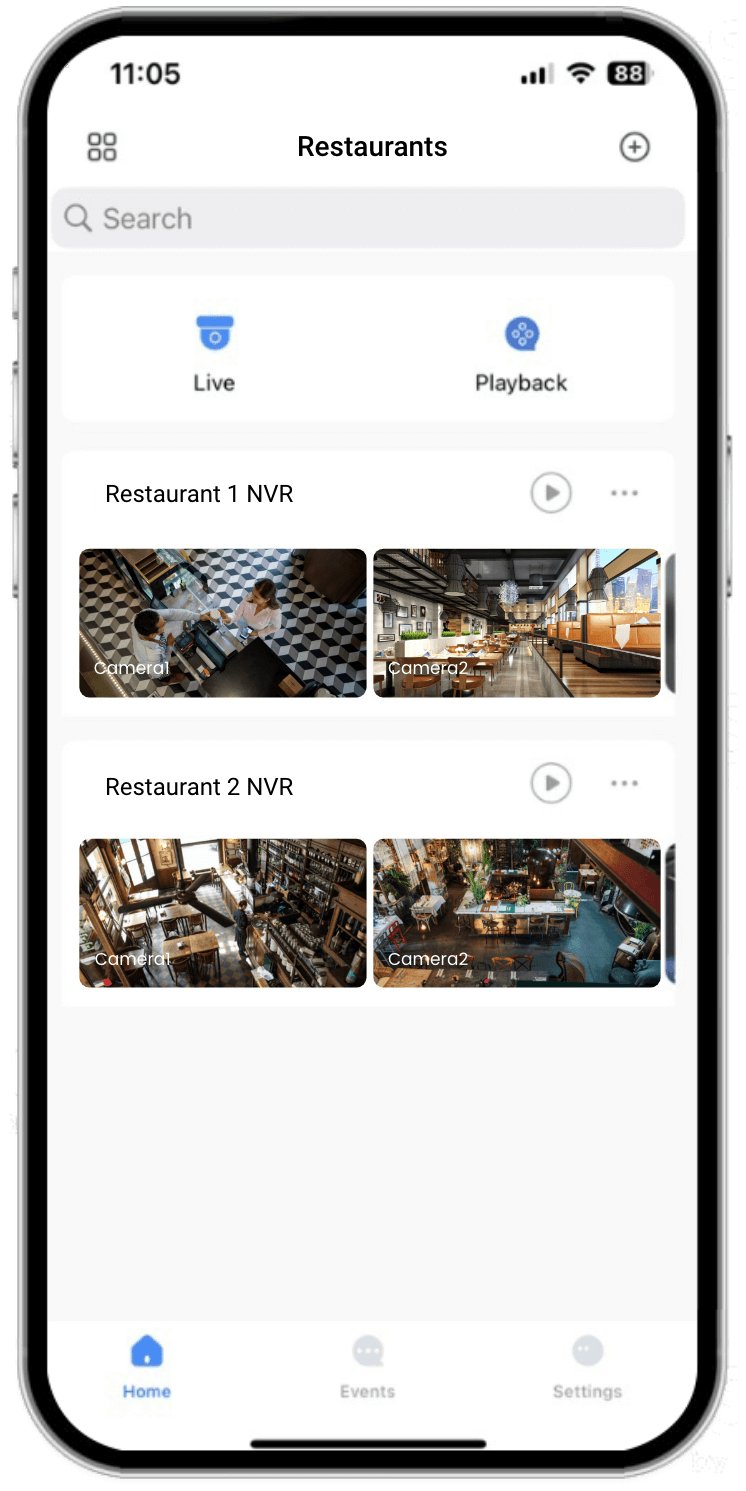This screenshot has height=1491, width=746.
Task: Open Camera1 of Restaurant 1 NVR
Action: tap(223, 623)
